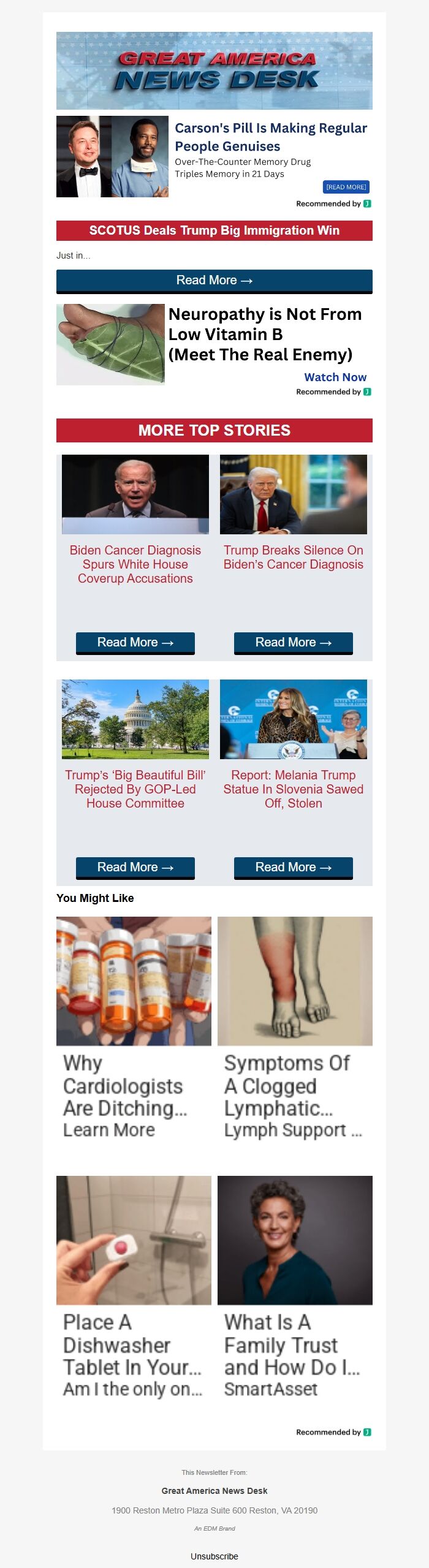The image size is (429, 1568).
Task: Tap Watch Now on the neuropathy ad
Action: [x=335, y=377]
